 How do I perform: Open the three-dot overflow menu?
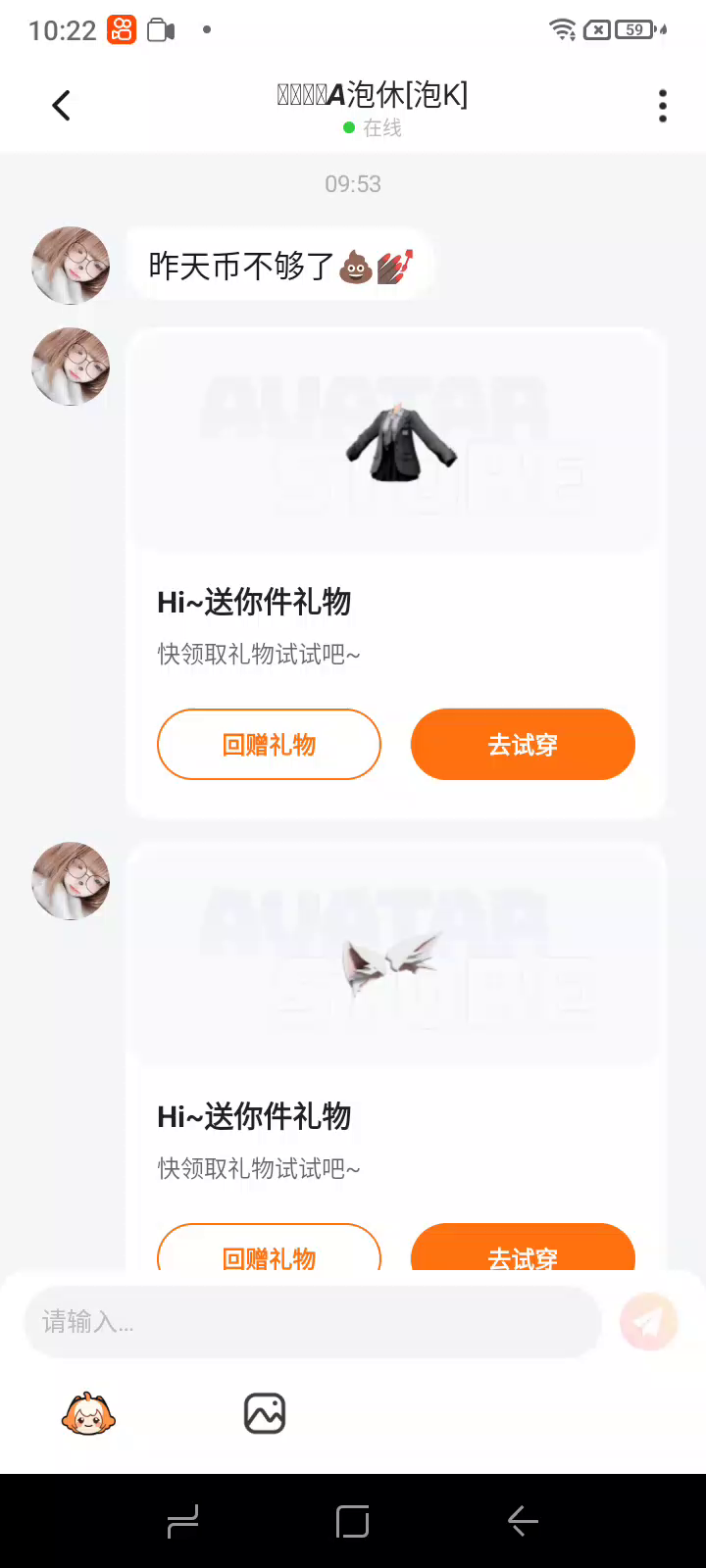pyautogui.click(x=663, y=106)
